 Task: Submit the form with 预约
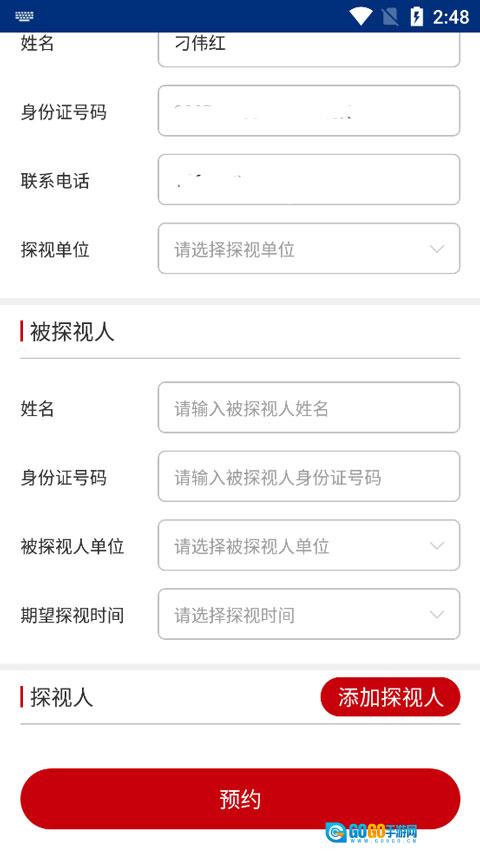click(240, 799)
